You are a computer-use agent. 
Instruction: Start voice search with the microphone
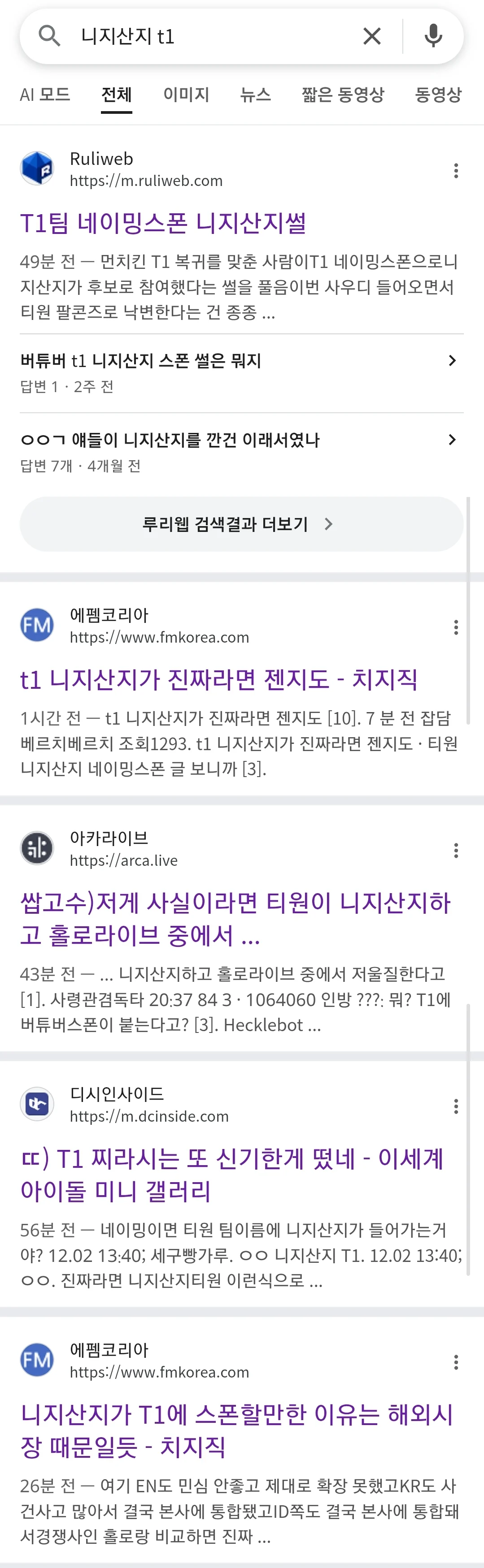tap(433, 36)
